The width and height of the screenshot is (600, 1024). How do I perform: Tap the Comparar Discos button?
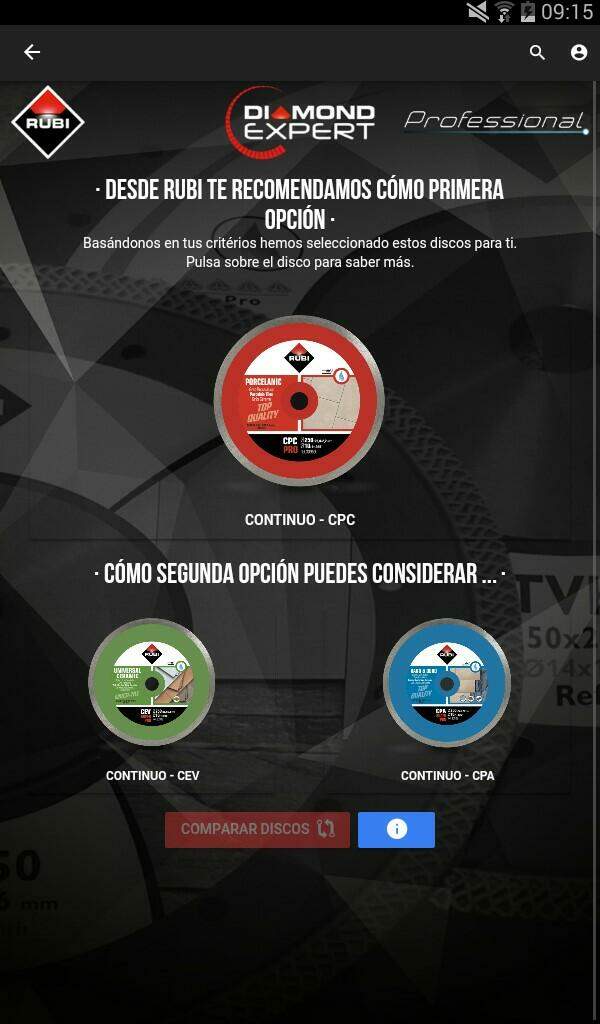257,829
